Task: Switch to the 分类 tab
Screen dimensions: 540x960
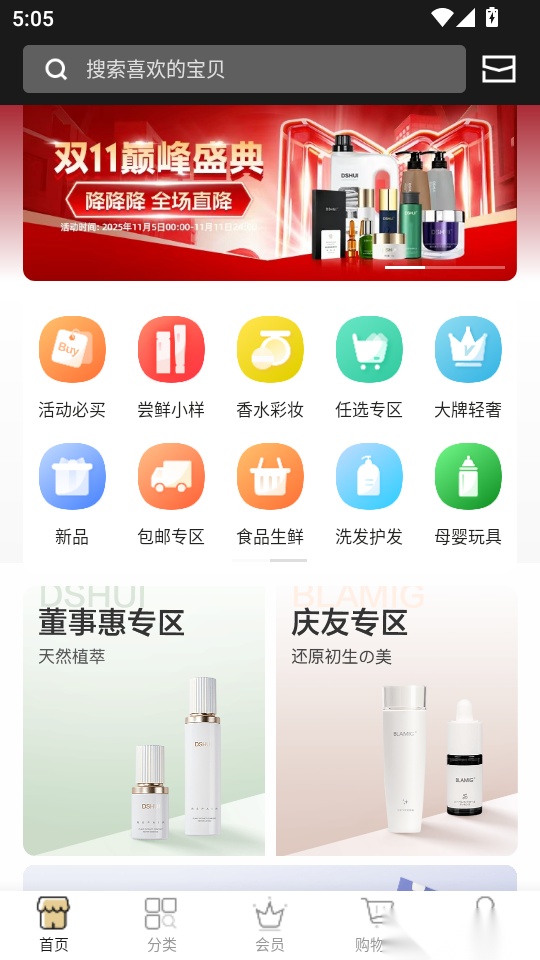Action: tap(162, 925)
